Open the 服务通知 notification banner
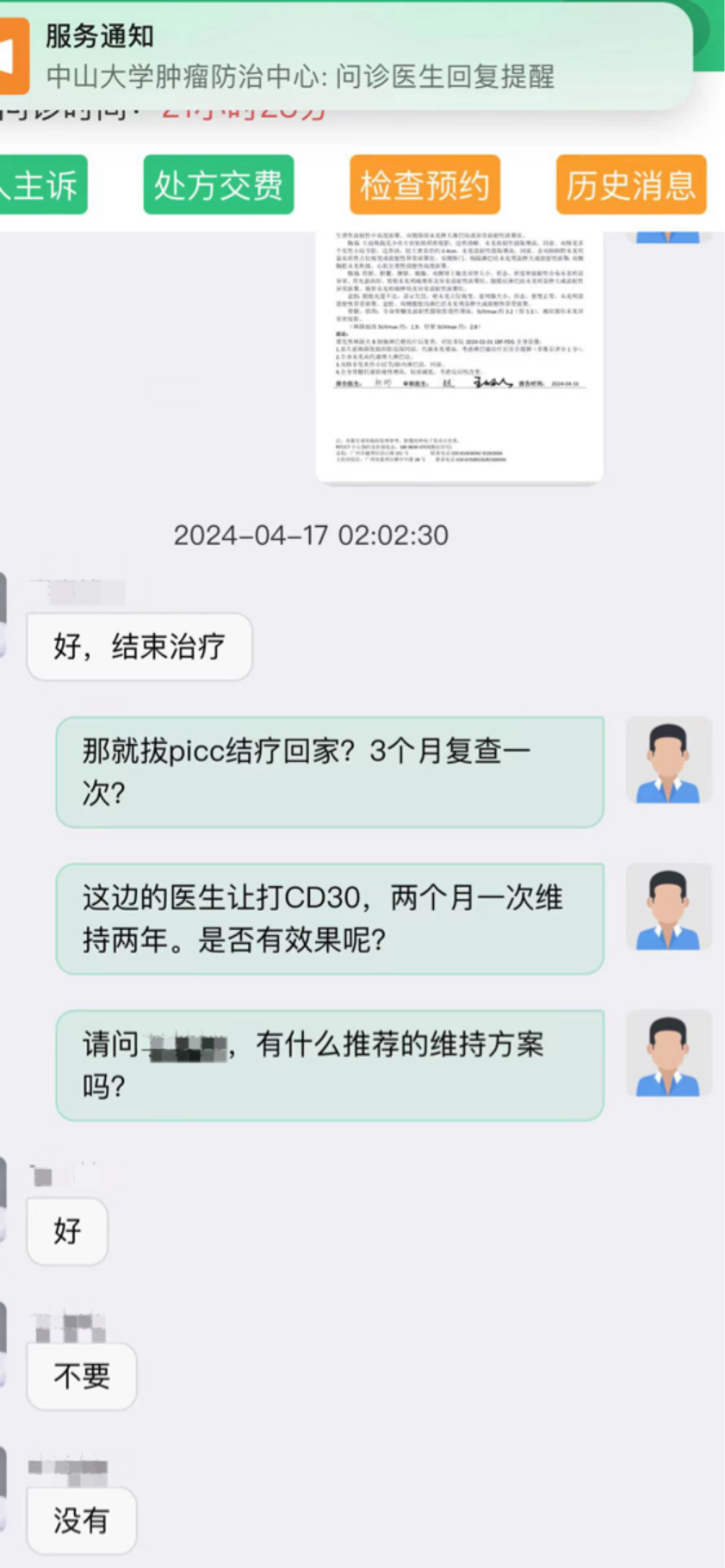The width and height of the screenshot is (725, 1568). (344, 56)
